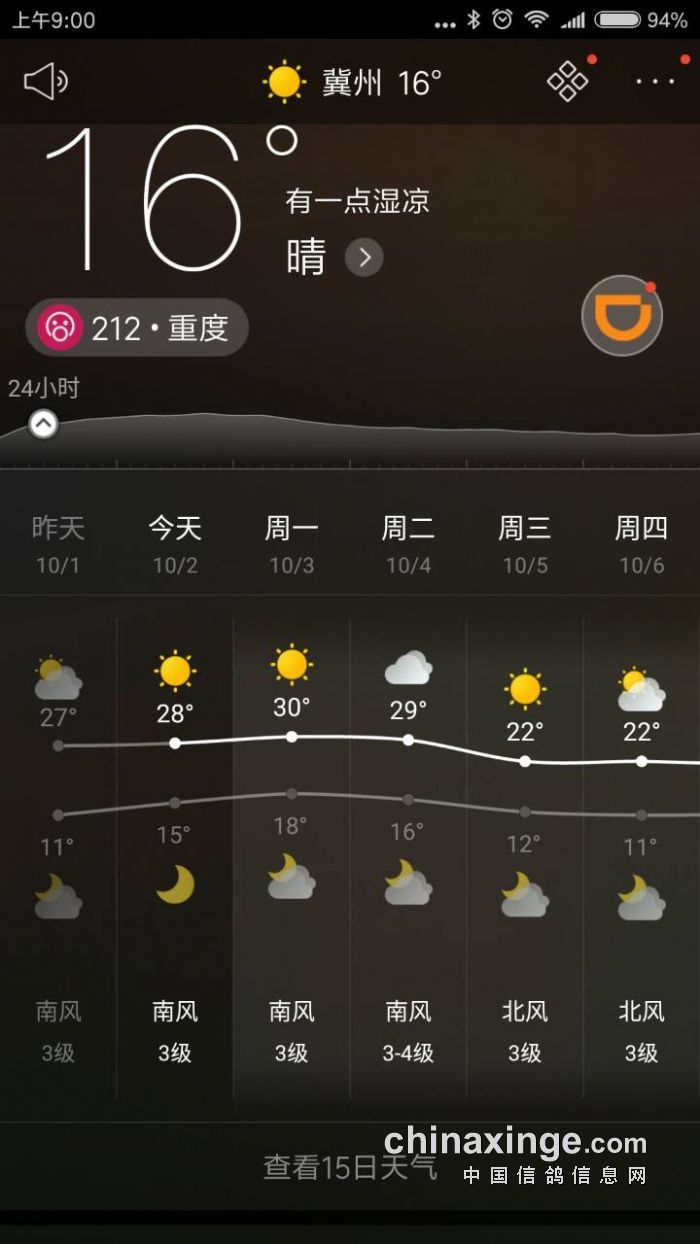
Task: Open the three-dot overflow menu
Action: tap(655, 82)
